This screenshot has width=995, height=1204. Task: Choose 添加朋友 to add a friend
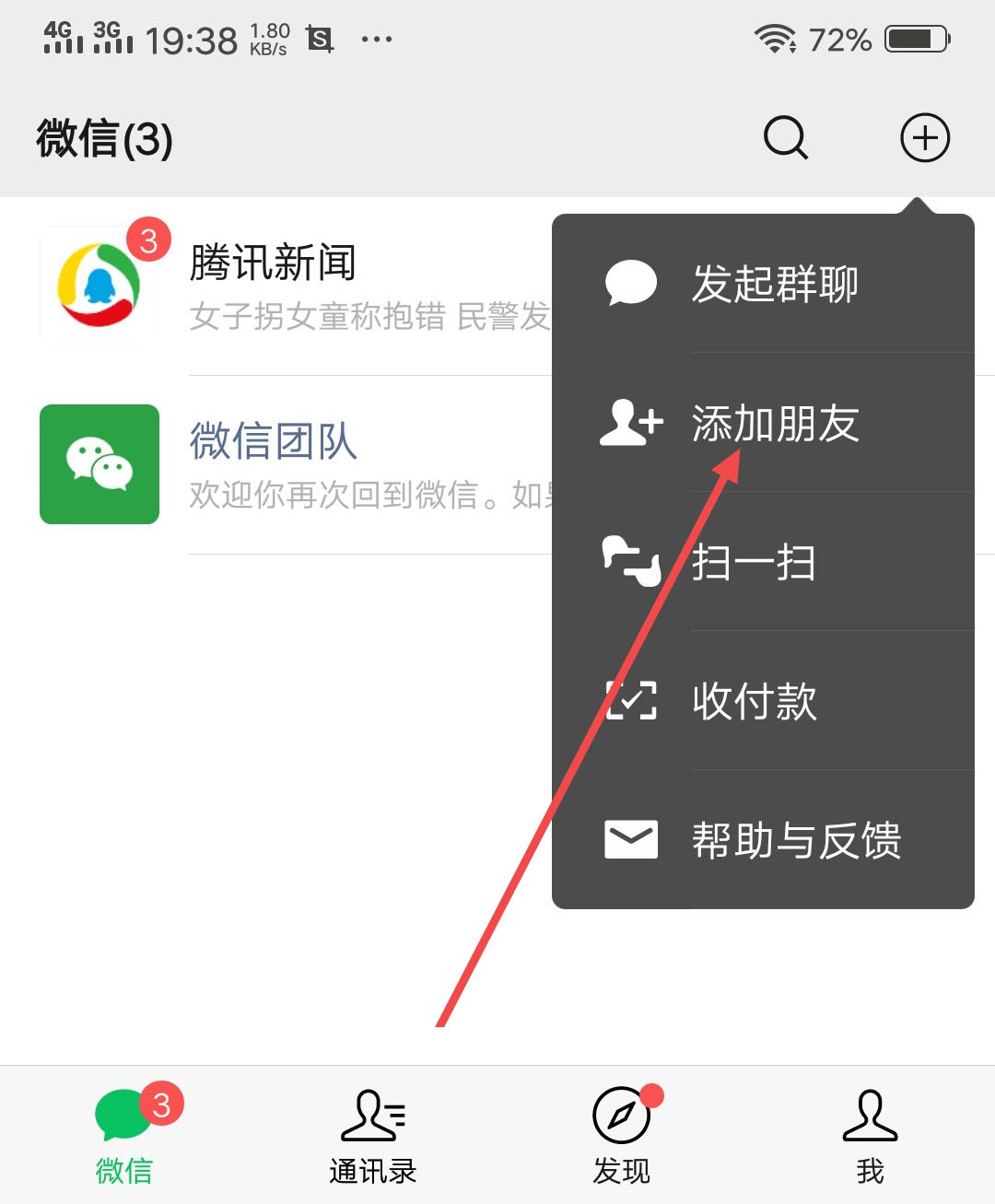763,423
